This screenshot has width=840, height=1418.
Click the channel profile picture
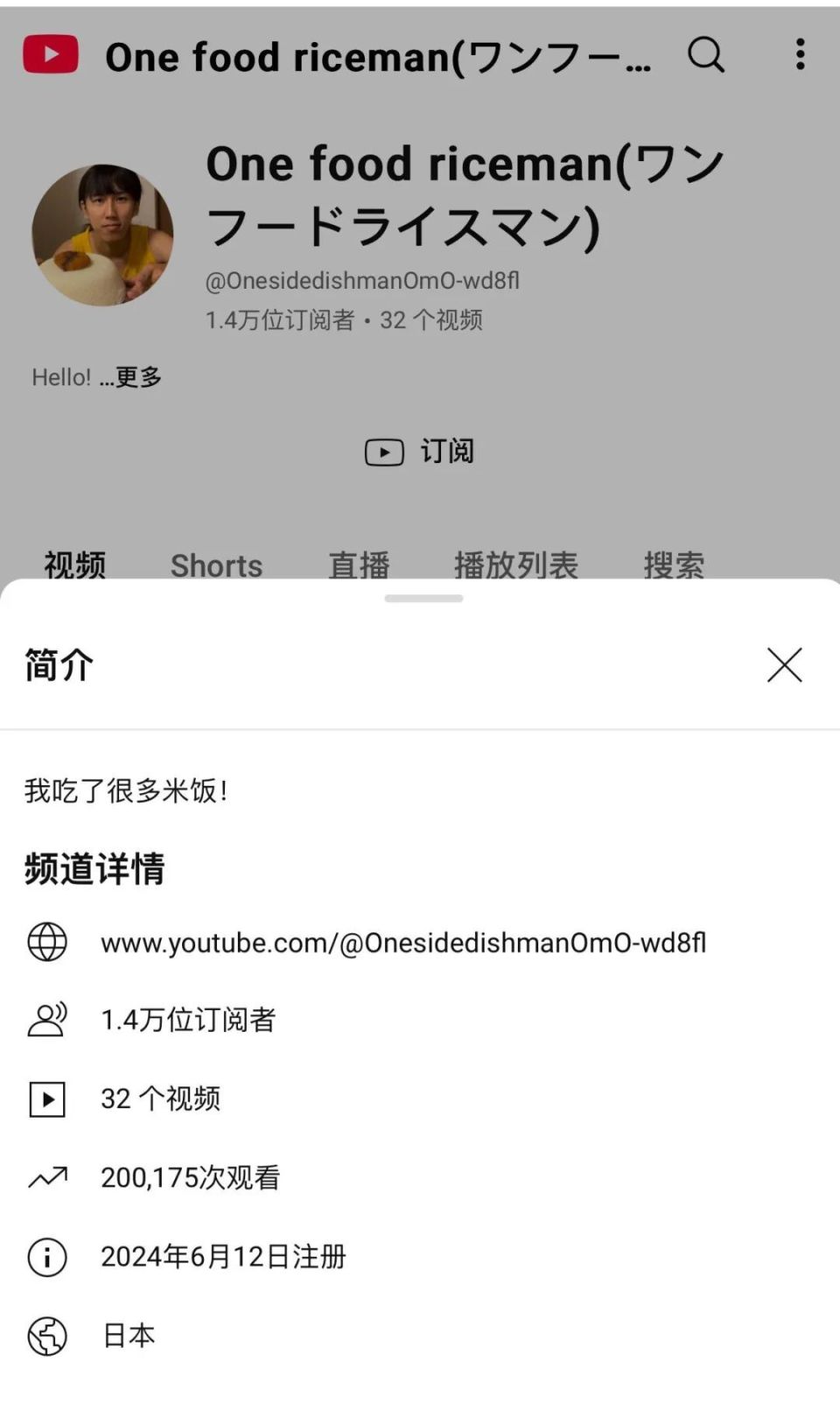pyautogui.click(x=102, y=234)
